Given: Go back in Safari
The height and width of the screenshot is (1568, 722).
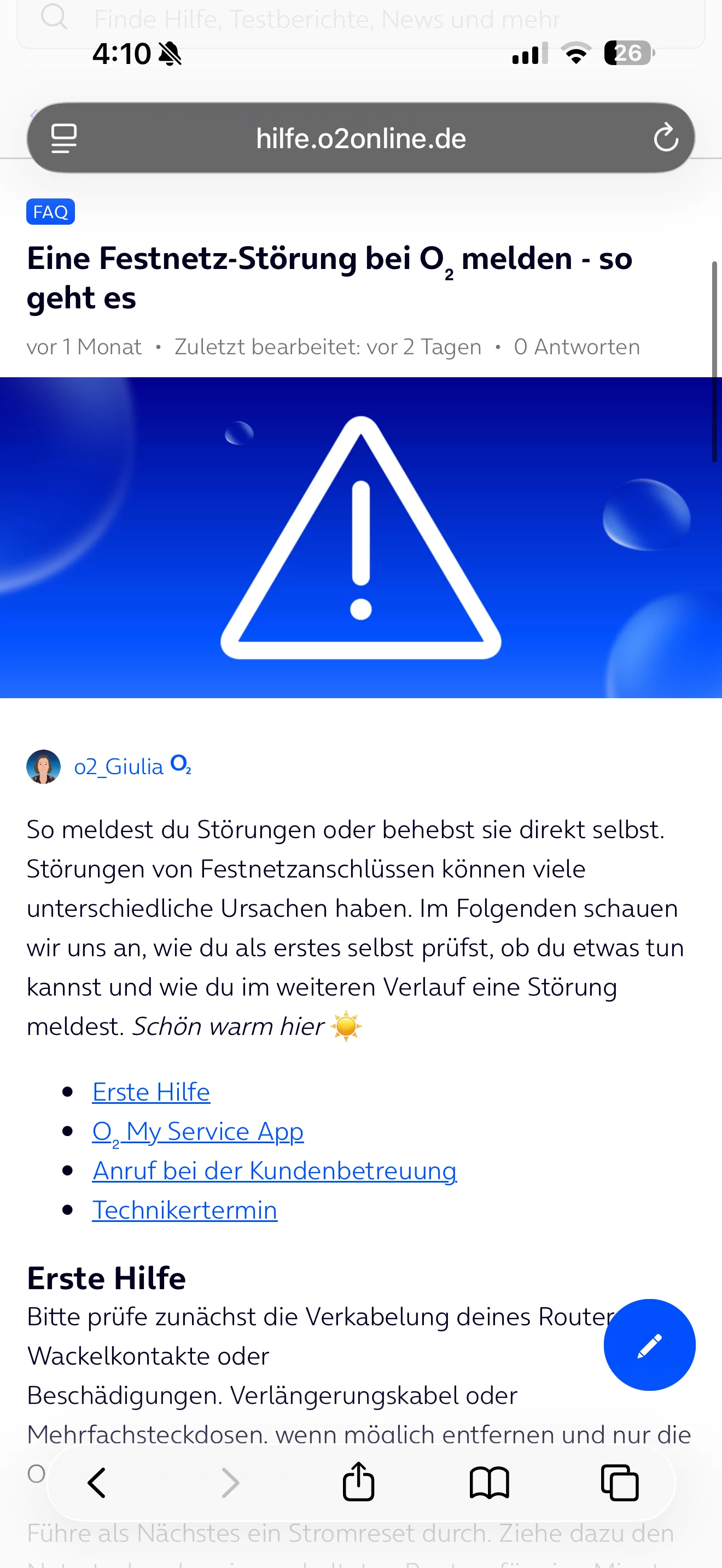Looking at the screenshot, I should (97, 1482).
